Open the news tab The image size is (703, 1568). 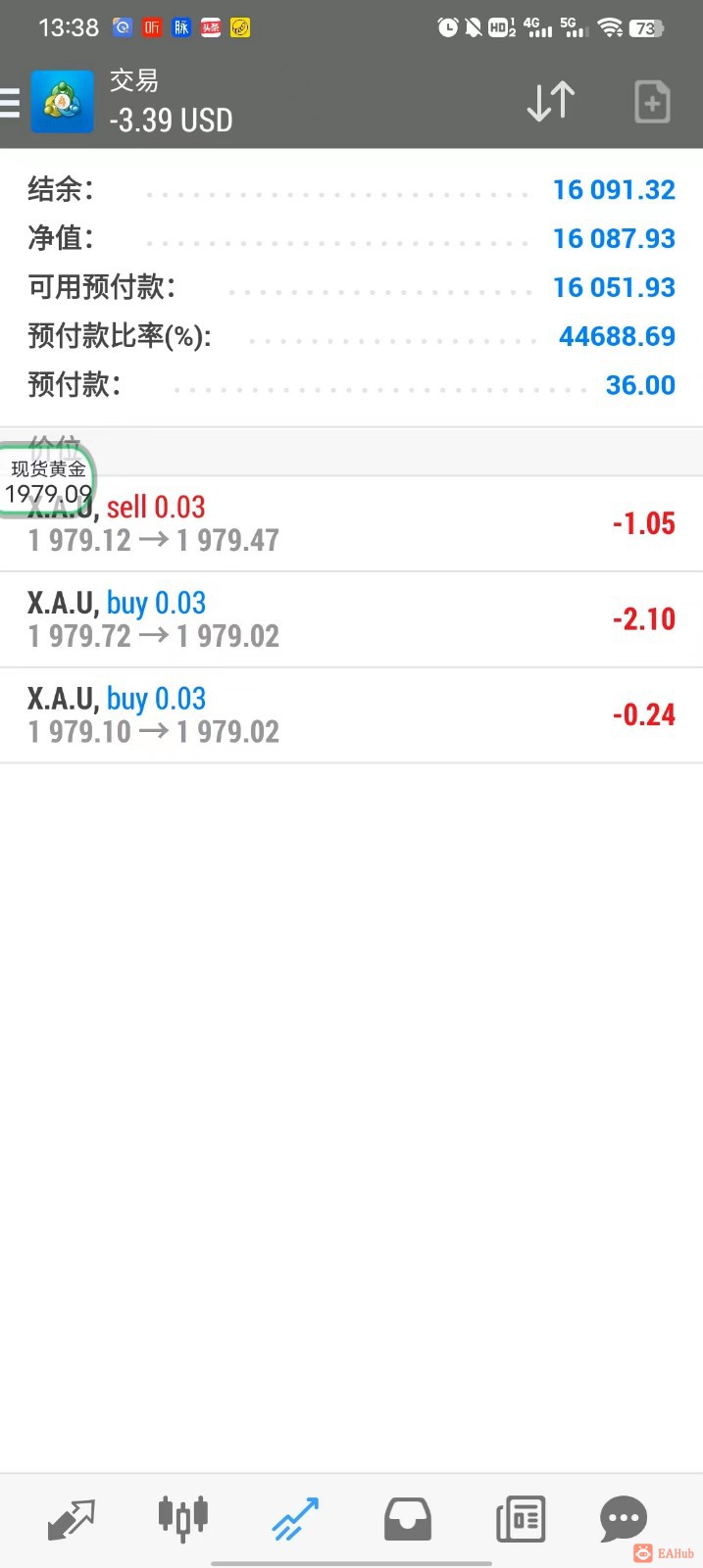(520, 1519)
